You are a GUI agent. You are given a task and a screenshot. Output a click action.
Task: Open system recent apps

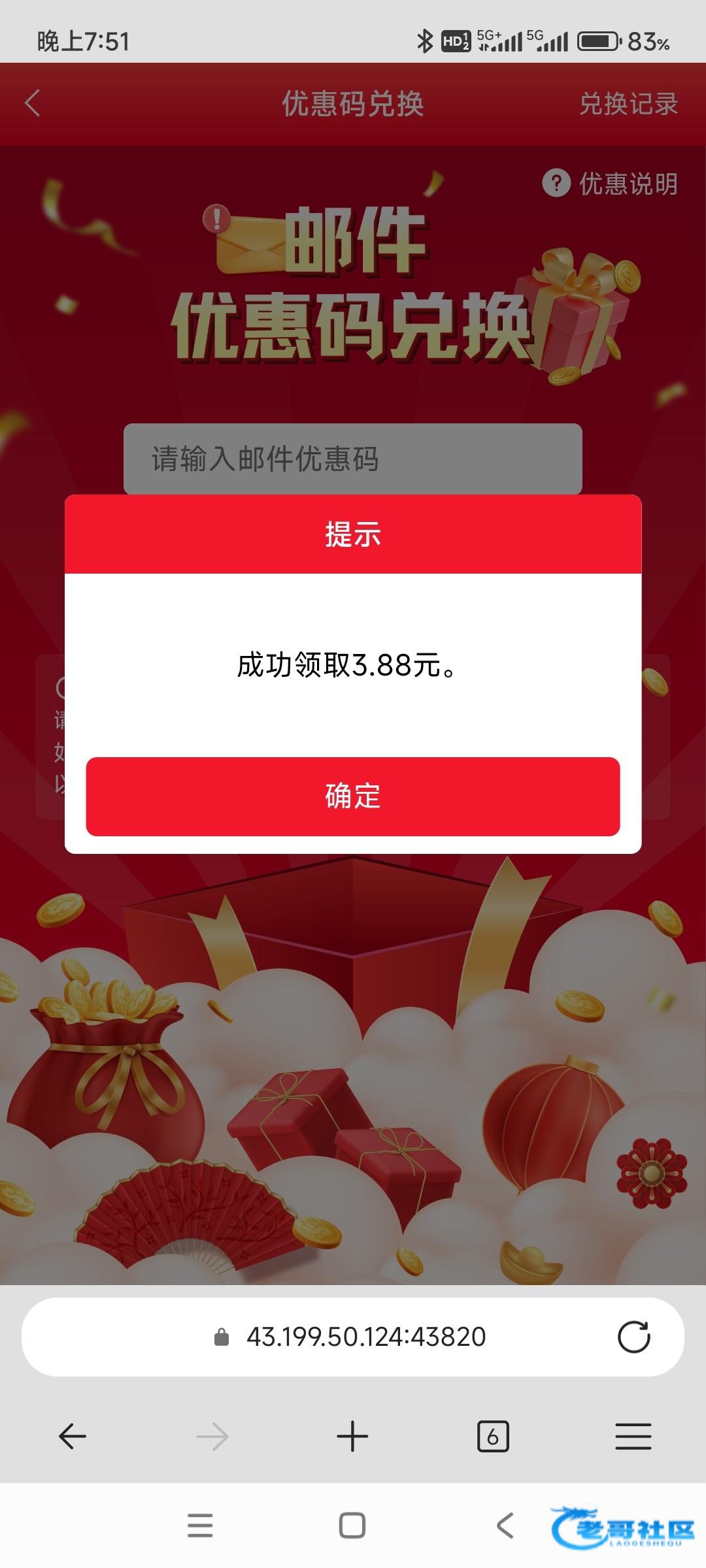click(x=200, y=1526)
